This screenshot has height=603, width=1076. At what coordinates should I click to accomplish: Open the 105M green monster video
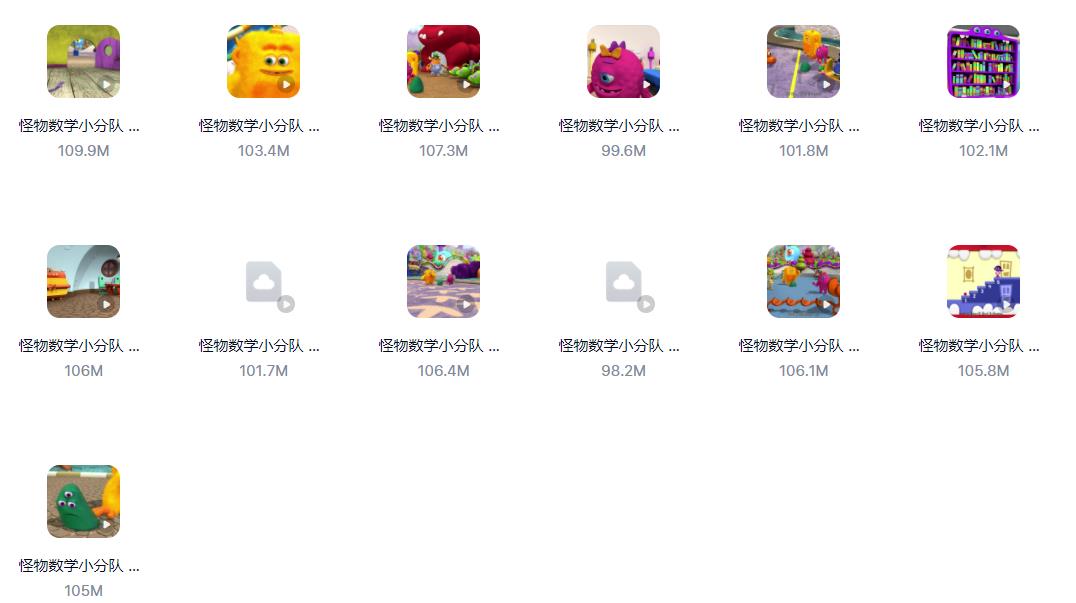tap(83, 502)
